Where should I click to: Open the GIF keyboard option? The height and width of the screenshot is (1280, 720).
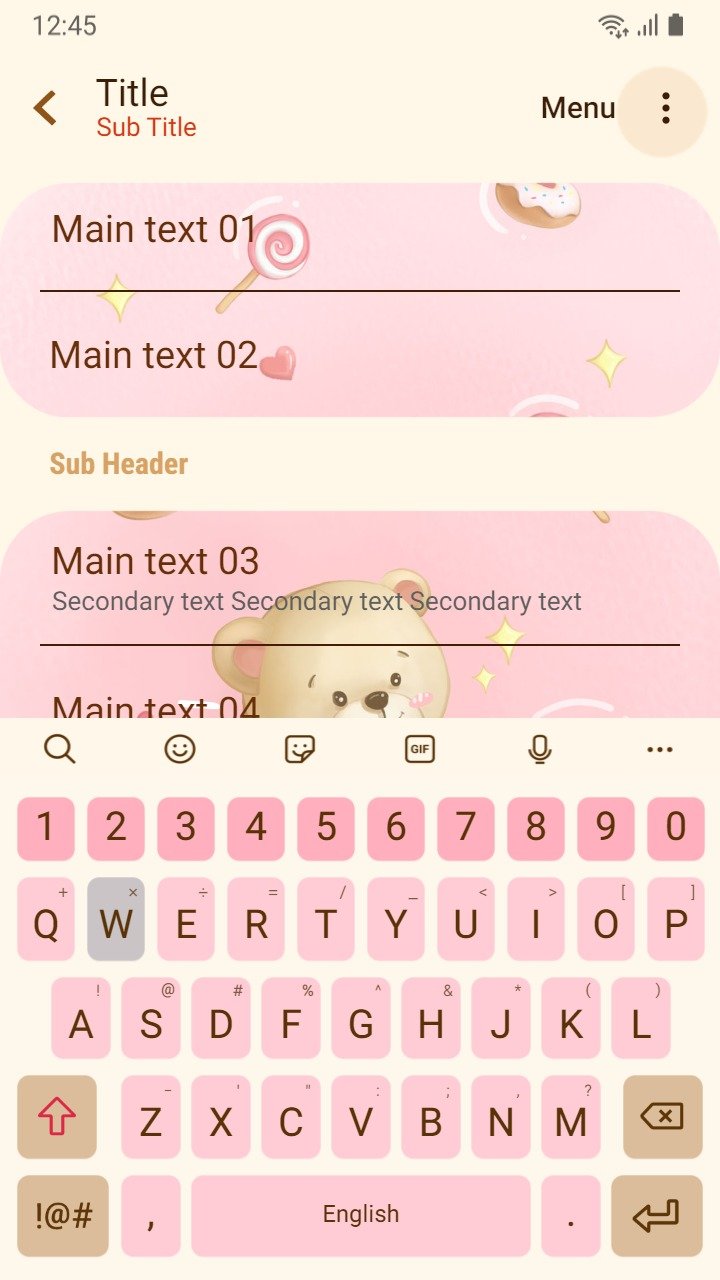420,748
